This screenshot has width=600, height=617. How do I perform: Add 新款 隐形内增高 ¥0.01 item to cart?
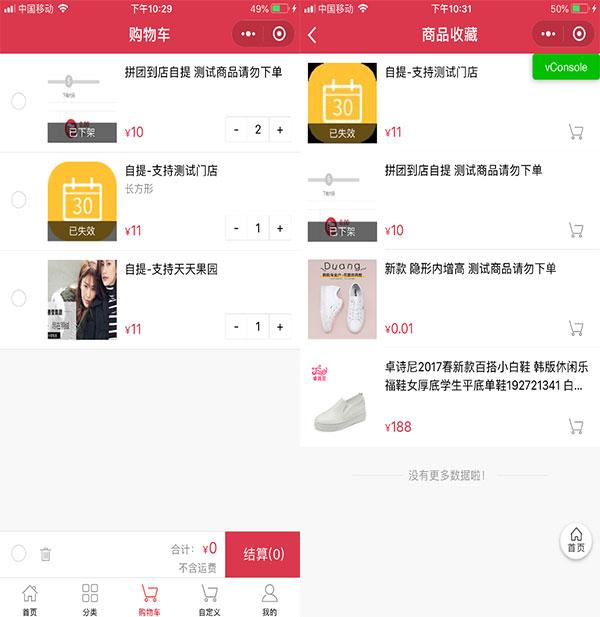(576, 328)
